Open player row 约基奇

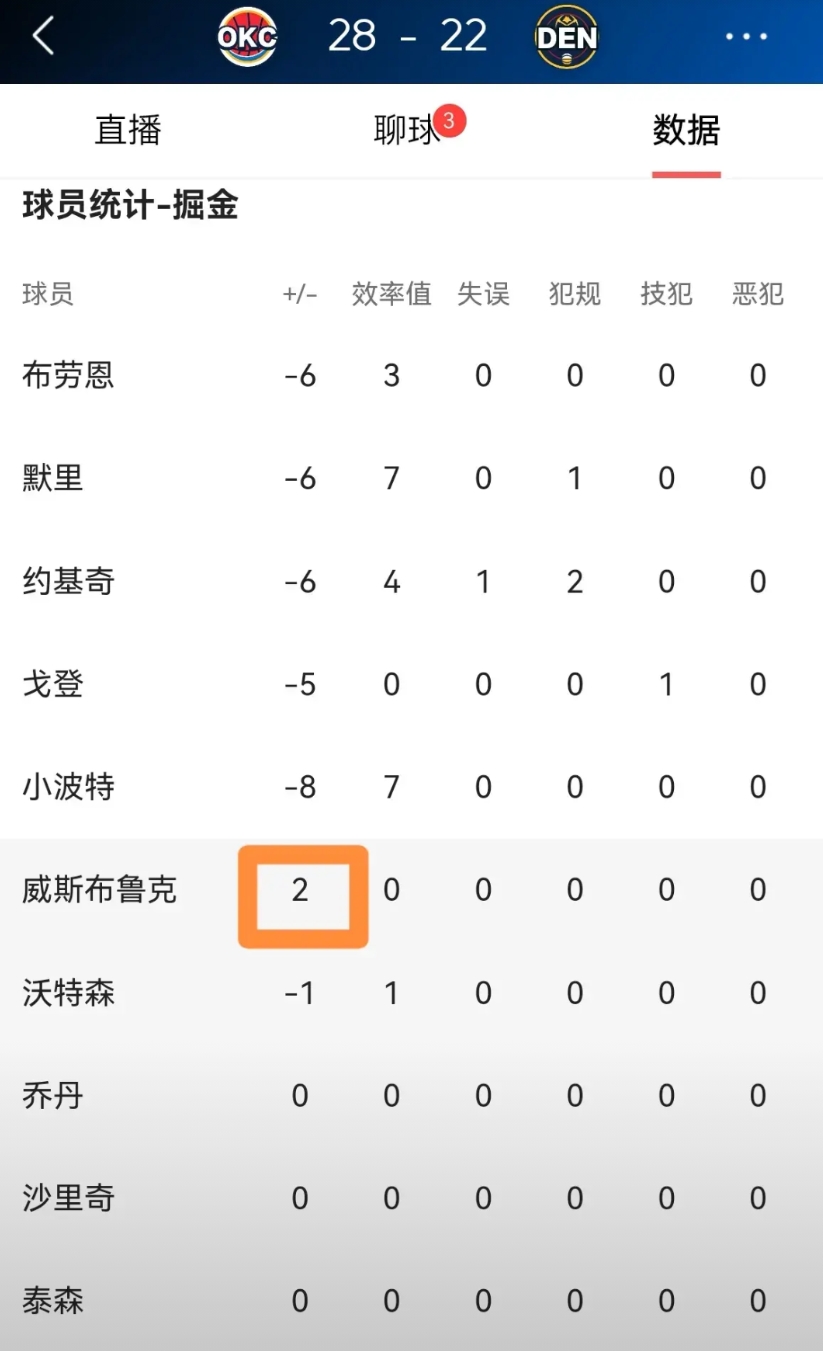click(411, 581)
